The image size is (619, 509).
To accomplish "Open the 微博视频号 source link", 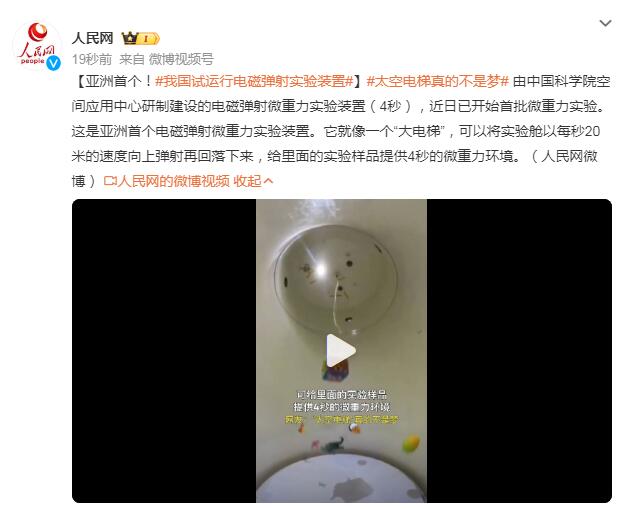I will 180,58.
